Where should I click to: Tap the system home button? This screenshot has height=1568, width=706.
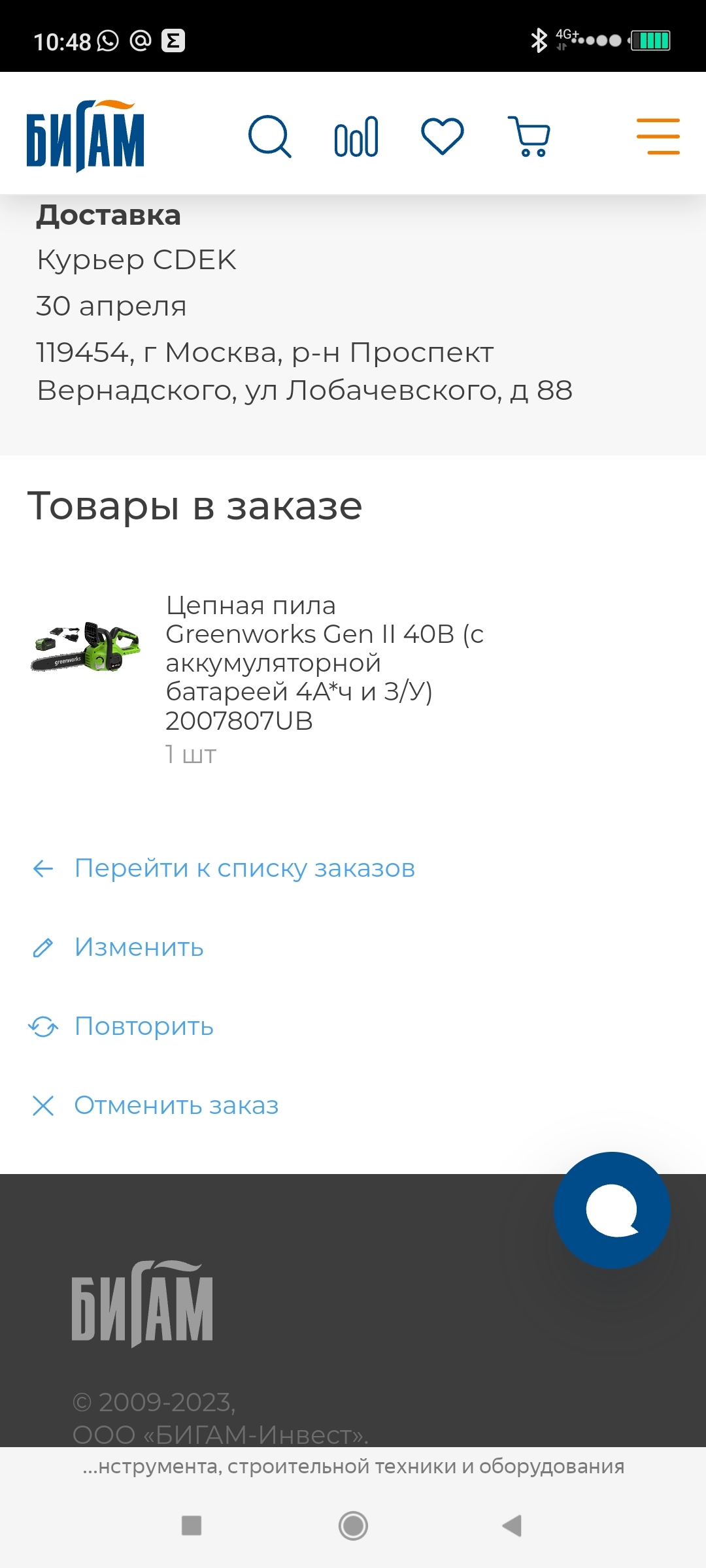click(x=353, y=1526)
